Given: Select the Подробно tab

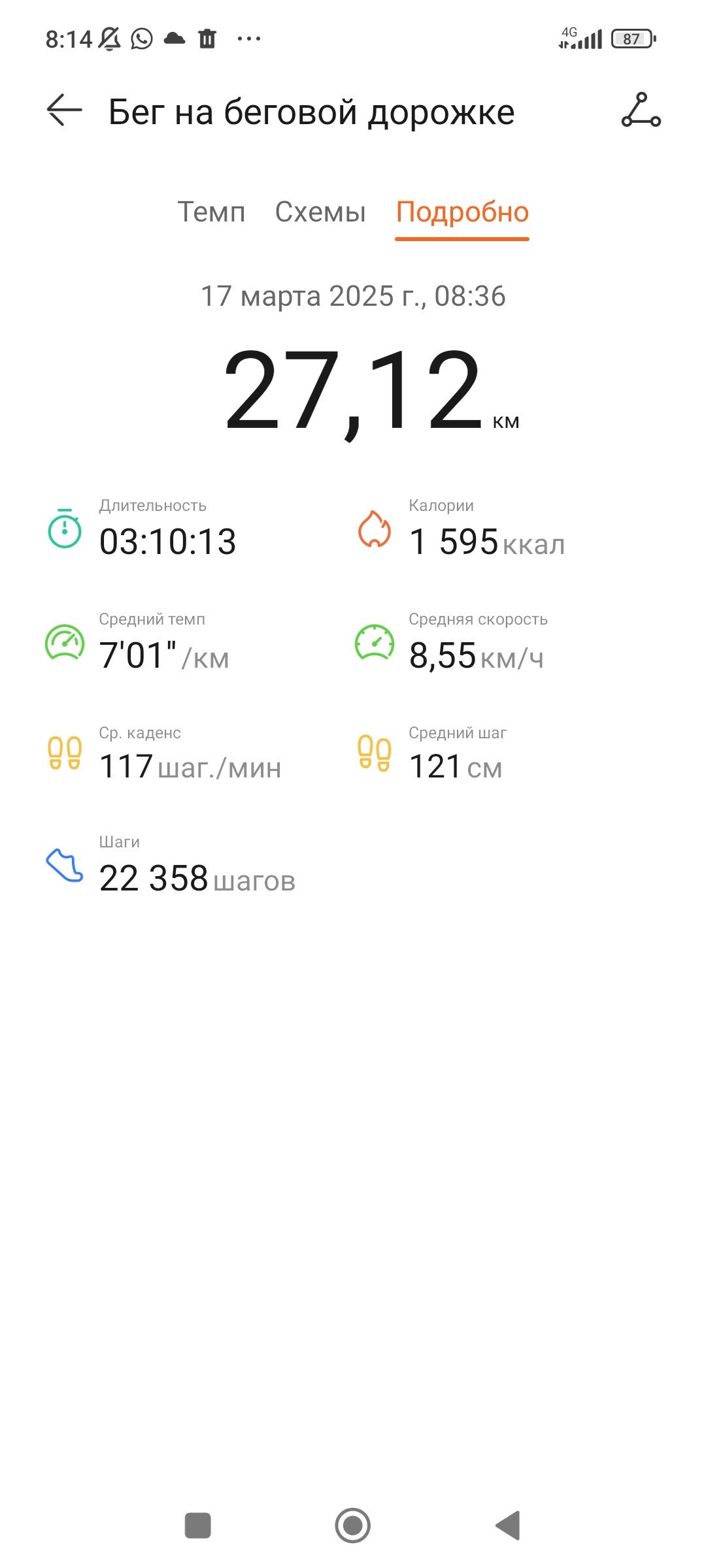Looking at the screenshot, I should 462,212.
